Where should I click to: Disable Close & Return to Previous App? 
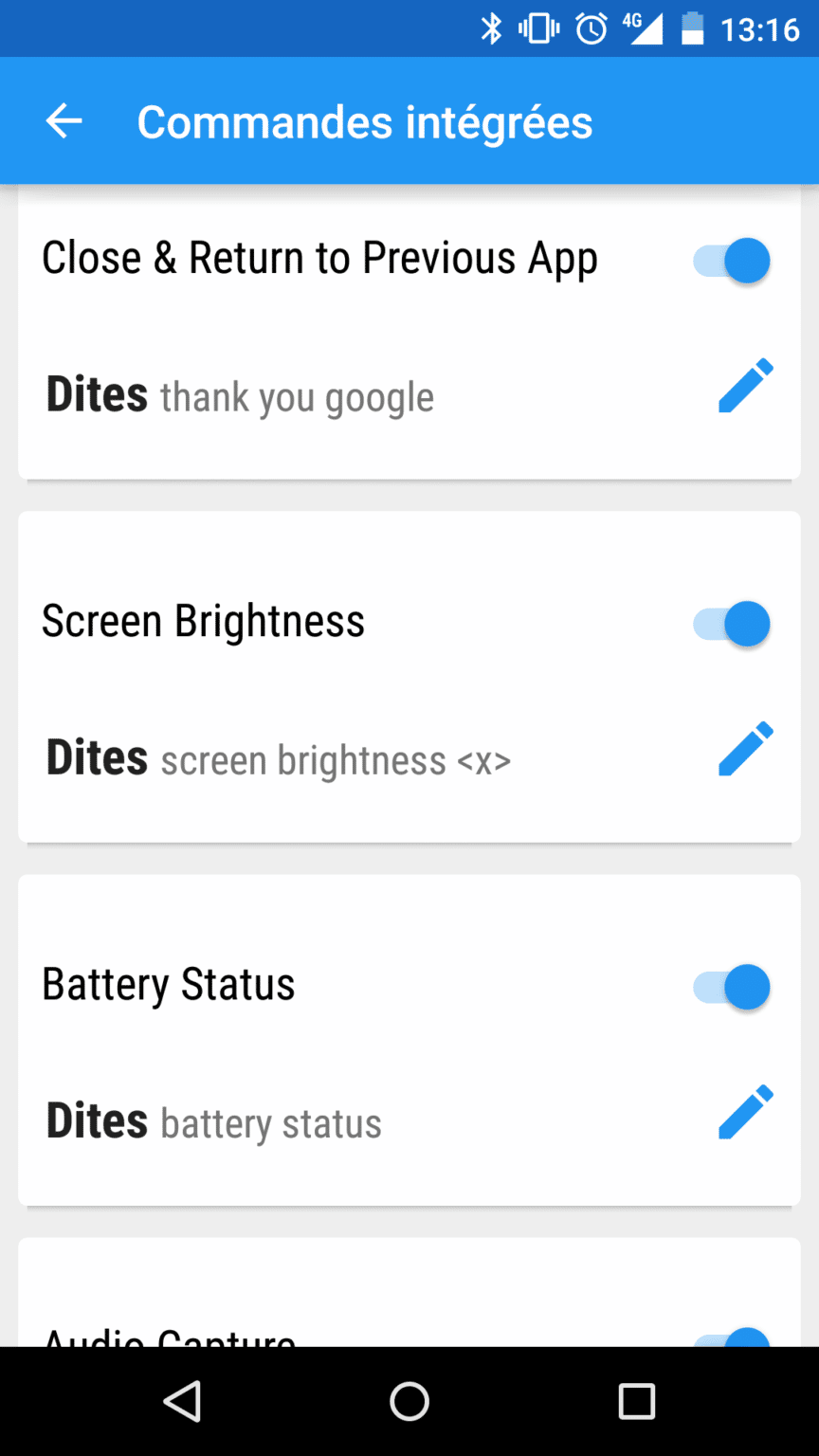730,260
